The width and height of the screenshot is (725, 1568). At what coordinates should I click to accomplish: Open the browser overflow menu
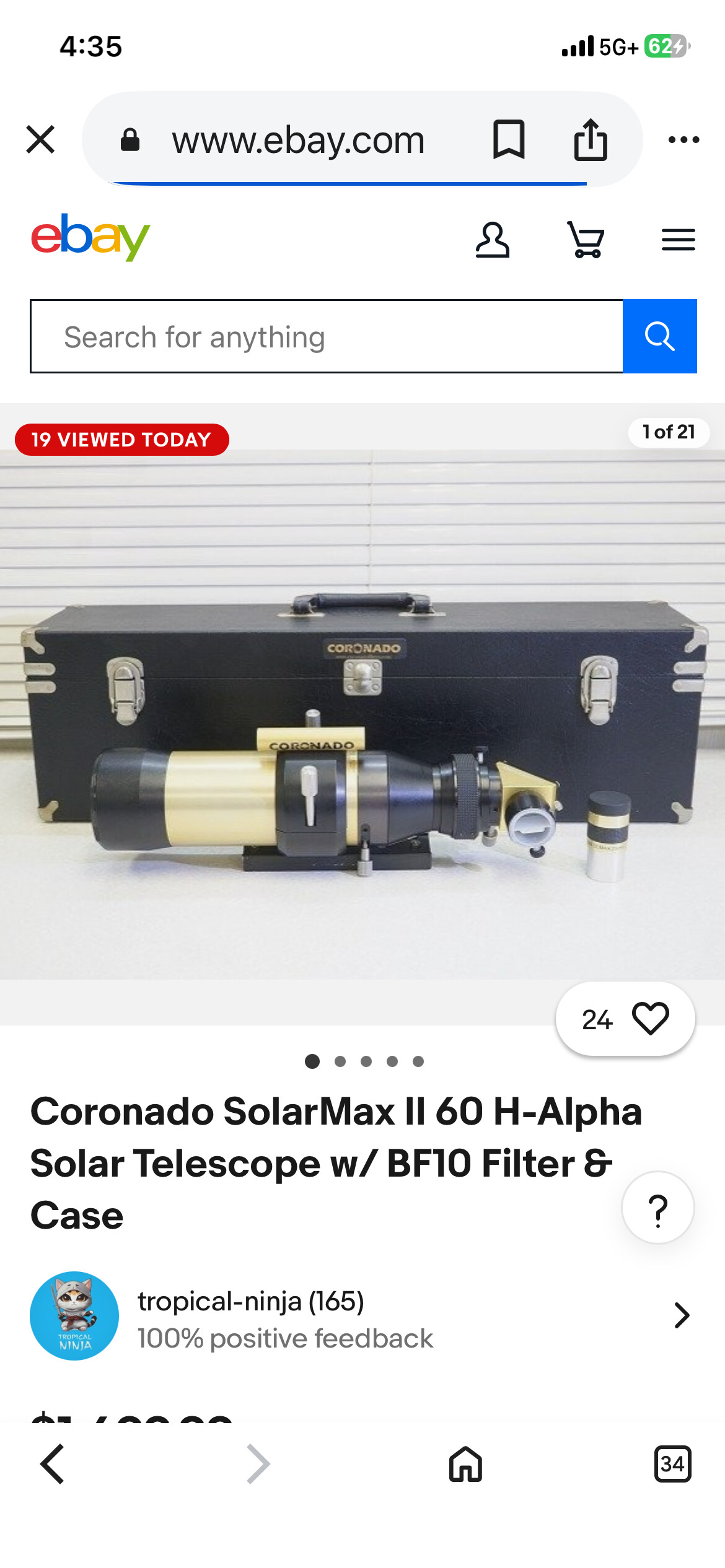[x=683, y=139]
